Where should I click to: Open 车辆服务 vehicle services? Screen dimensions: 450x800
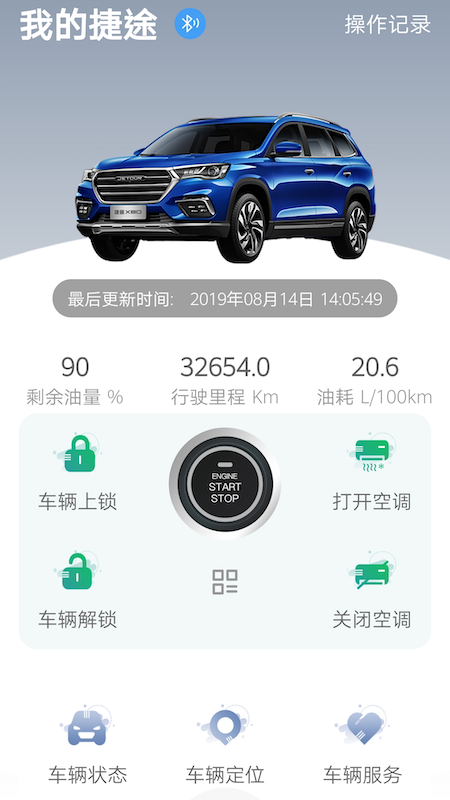[x=363, y=744]
